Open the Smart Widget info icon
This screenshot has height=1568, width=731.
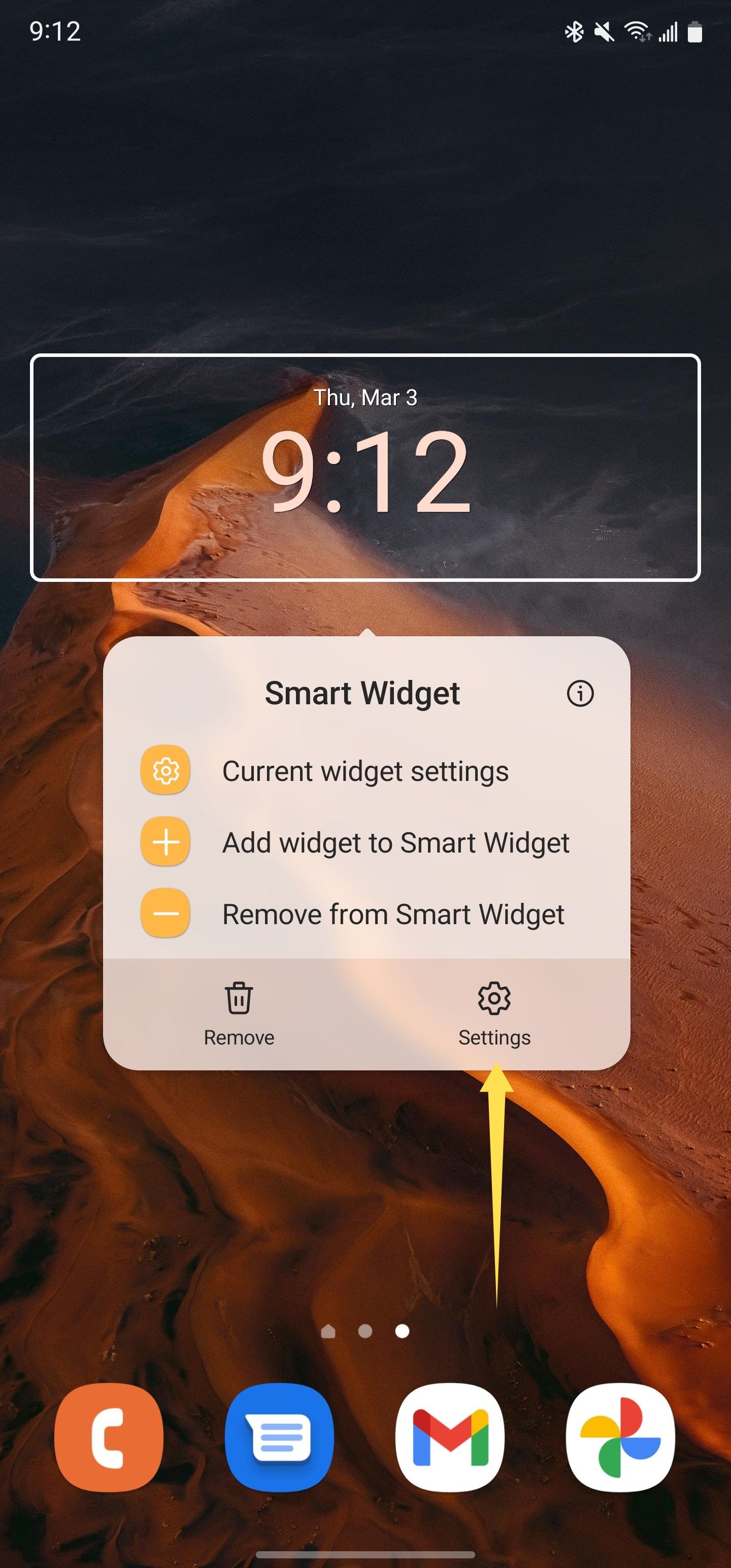tap(580, 693)
